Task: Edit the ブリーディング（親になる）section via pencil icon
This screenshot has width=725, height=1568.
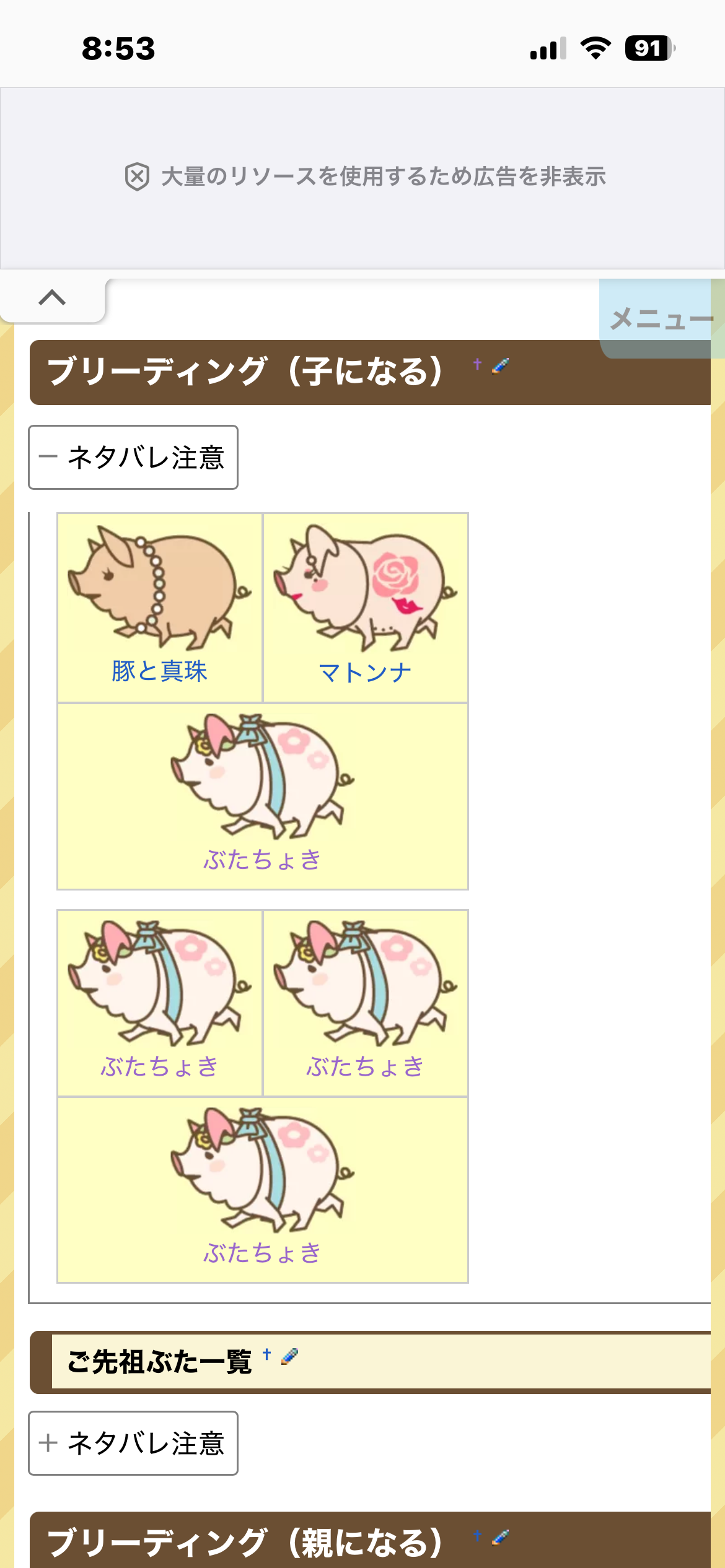Action: 501,1536
